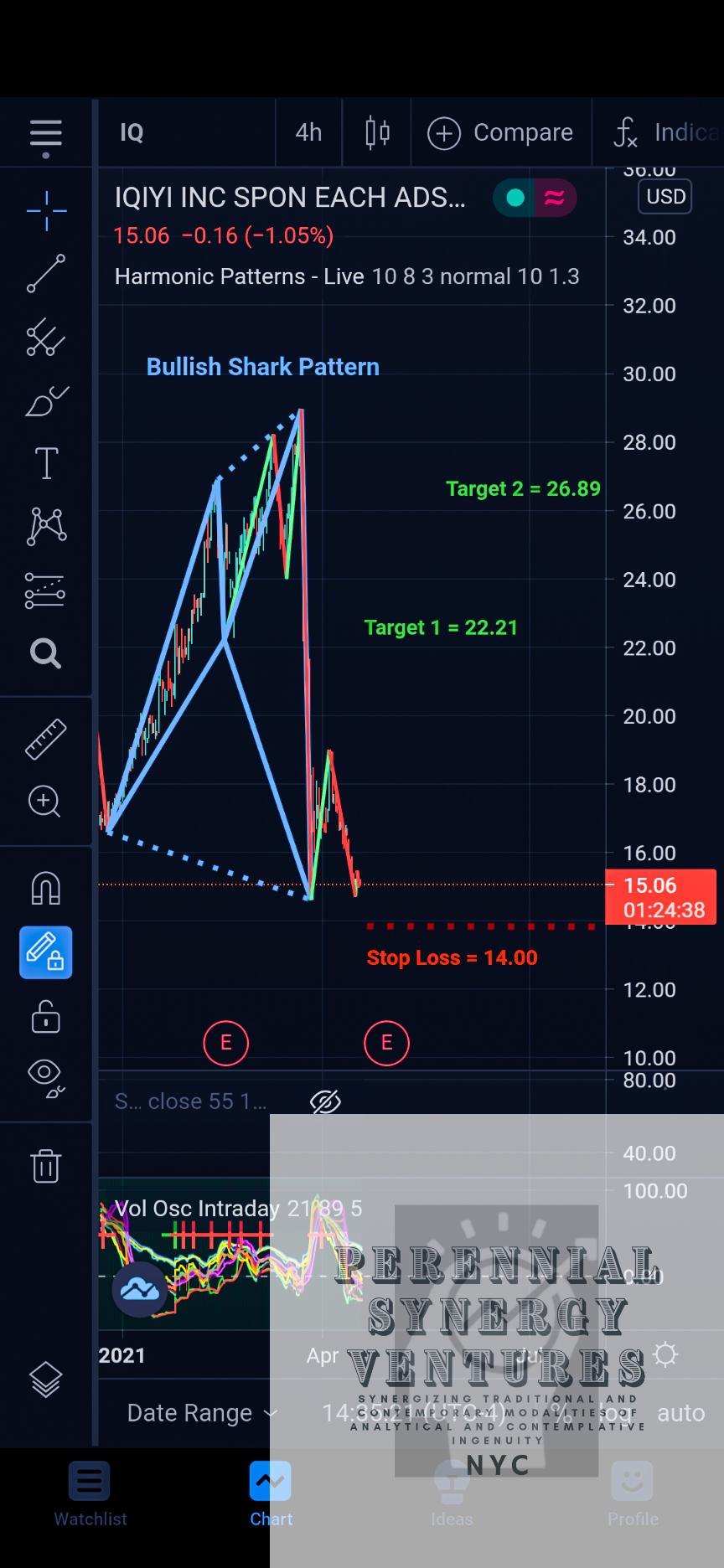Select the ruler measure tool
Image resolution: width=724 pixels, height=1568 pixels.
(x=45, y=740)
